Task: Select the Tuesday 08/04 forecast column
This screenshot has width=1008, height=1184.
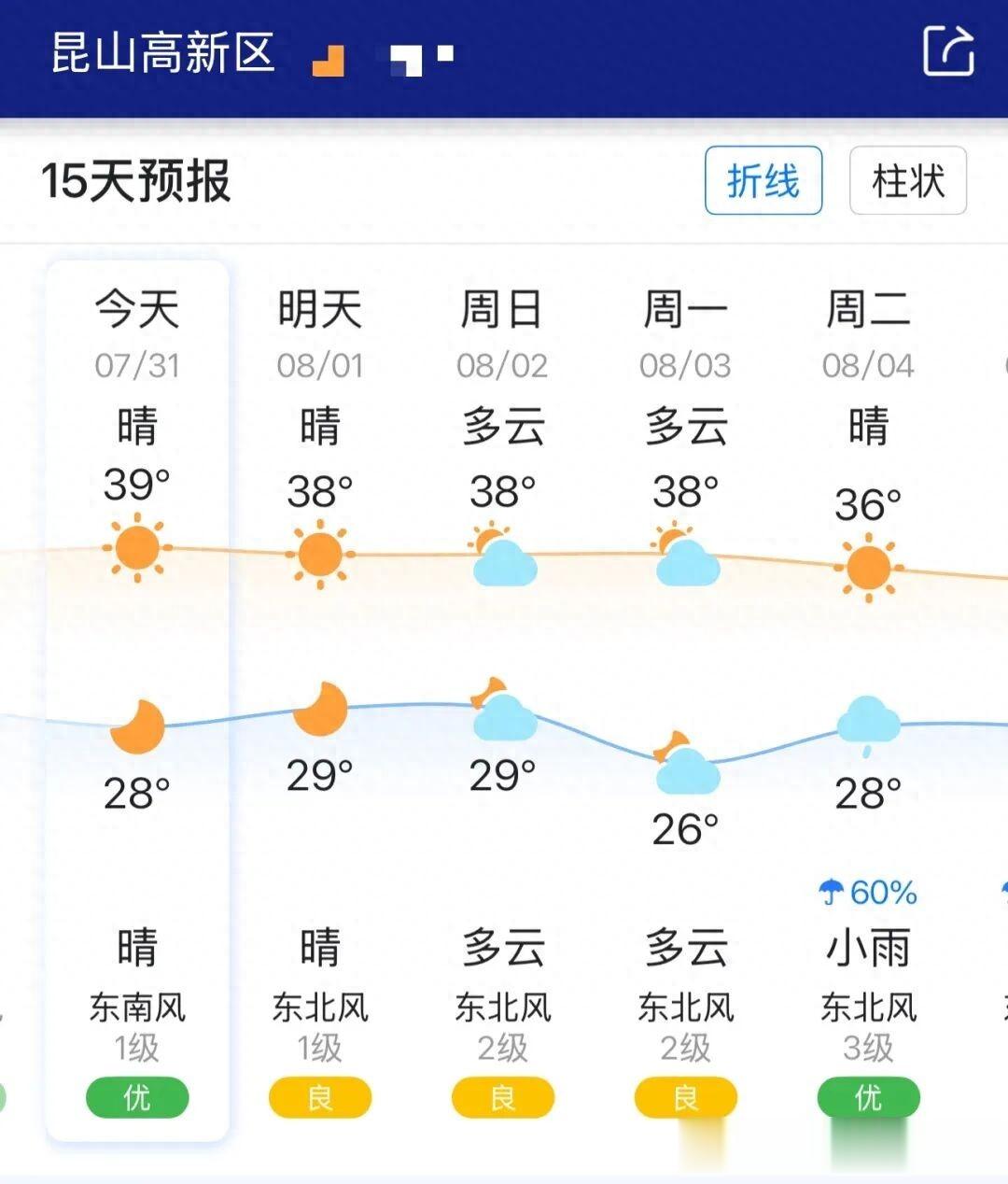Action: (x=869, y=701)
